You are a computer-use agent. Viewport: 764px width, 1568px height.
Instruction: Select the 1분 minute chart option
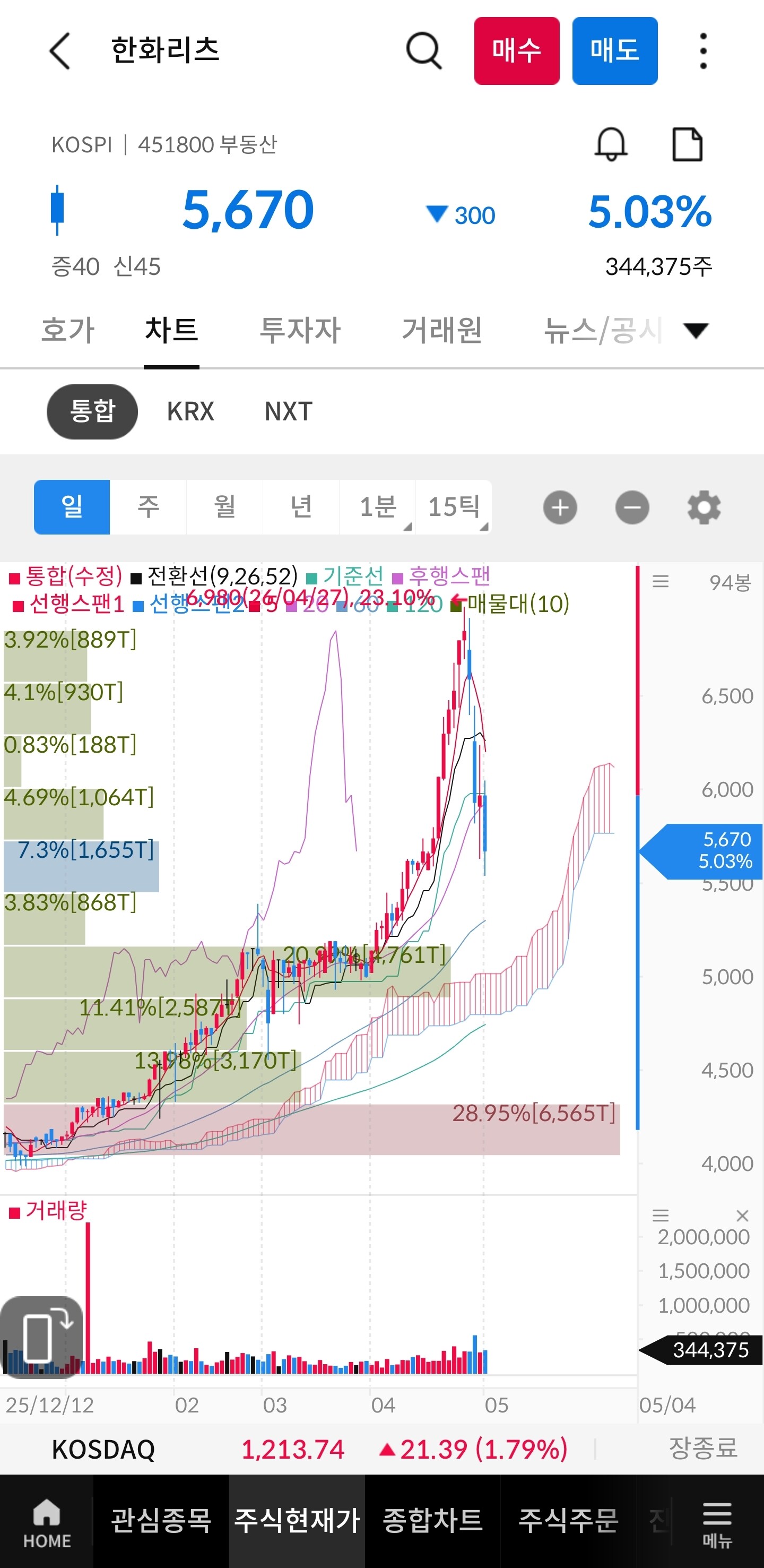(377, 507)
